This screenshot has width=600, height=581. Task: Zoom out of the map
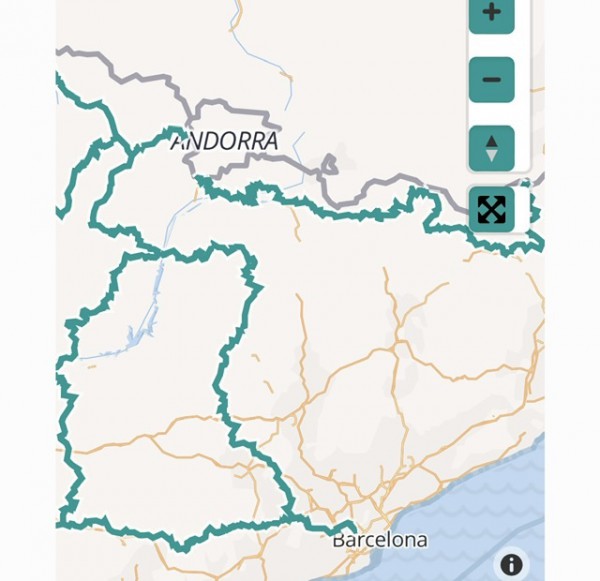click(x=491, y=79)
